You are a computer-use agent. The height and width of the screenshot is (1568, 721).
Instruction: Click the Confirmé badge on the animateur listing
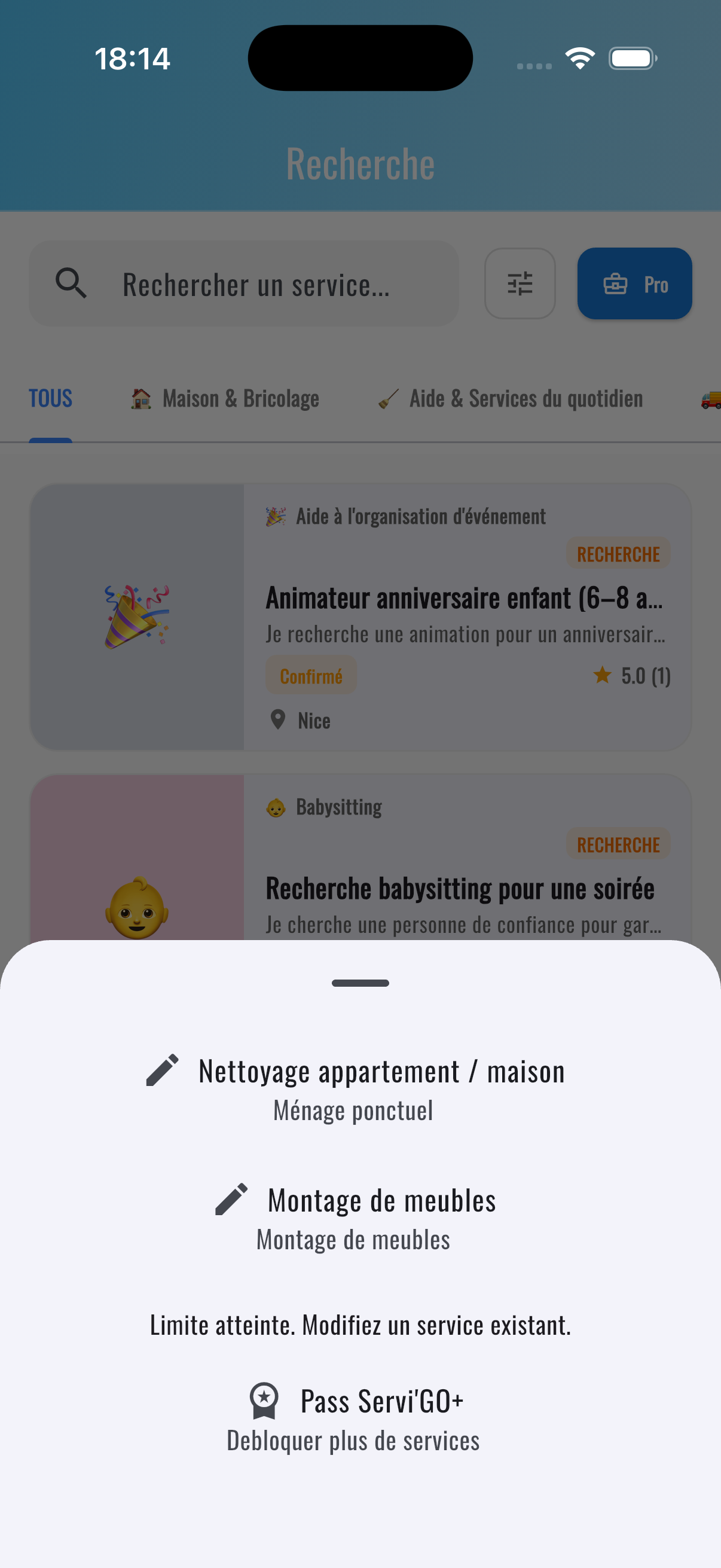tap(310, 675)
